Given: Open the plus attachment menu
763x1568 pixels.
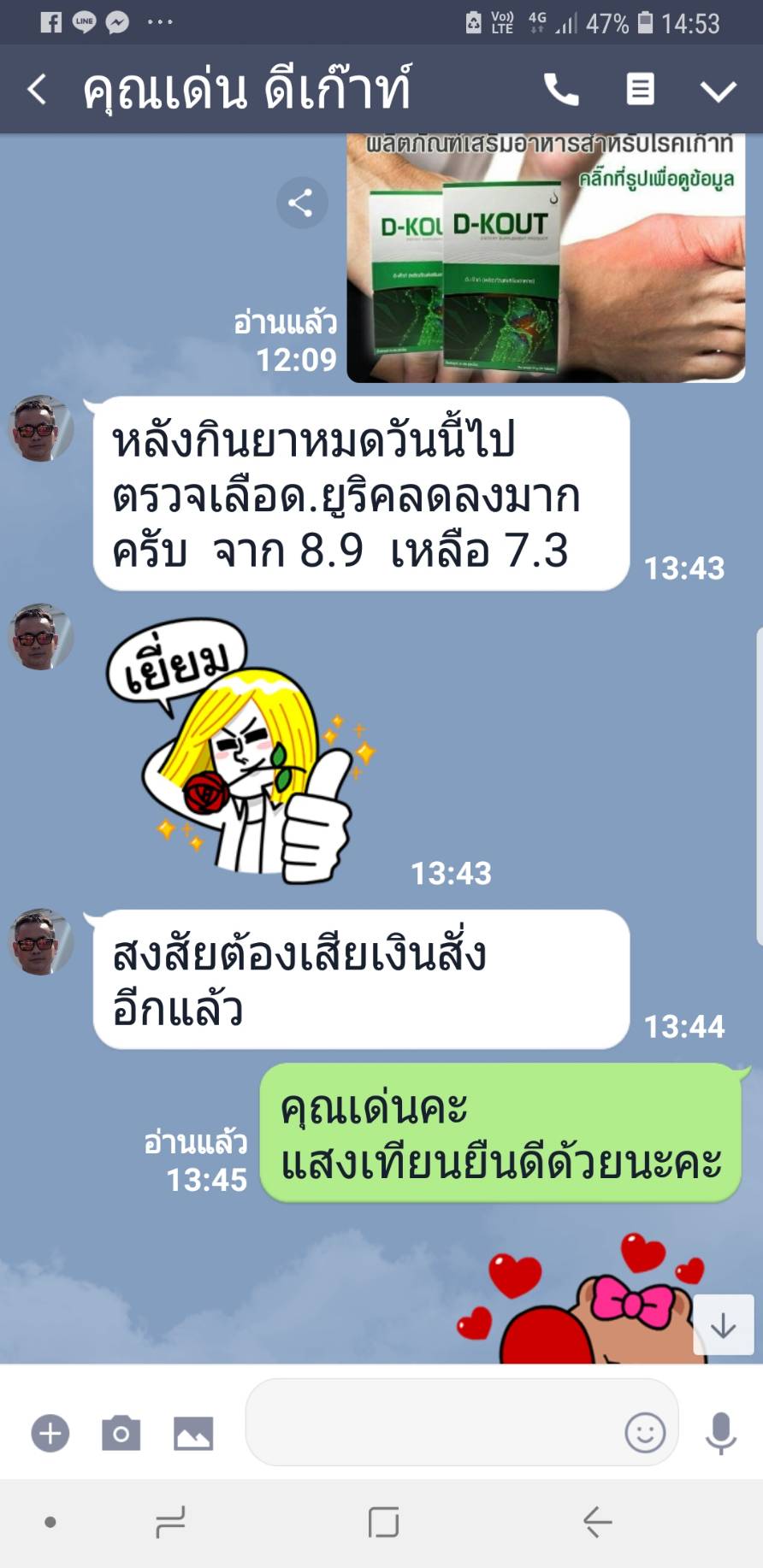Looking at the screenshot, I should (x=50, y=1433).
